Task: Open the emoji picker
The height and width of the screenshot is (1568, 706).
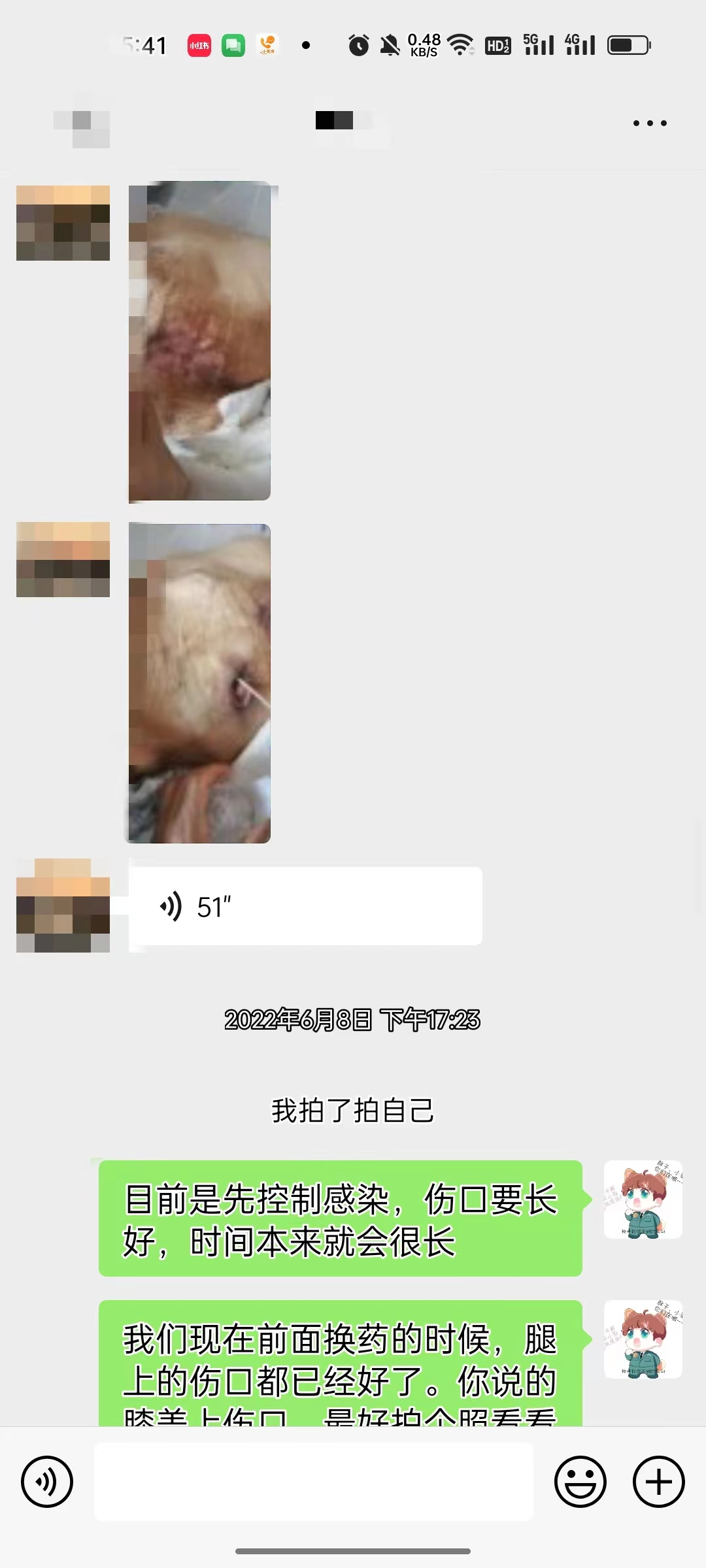Action: click(x=580, y=1482)
